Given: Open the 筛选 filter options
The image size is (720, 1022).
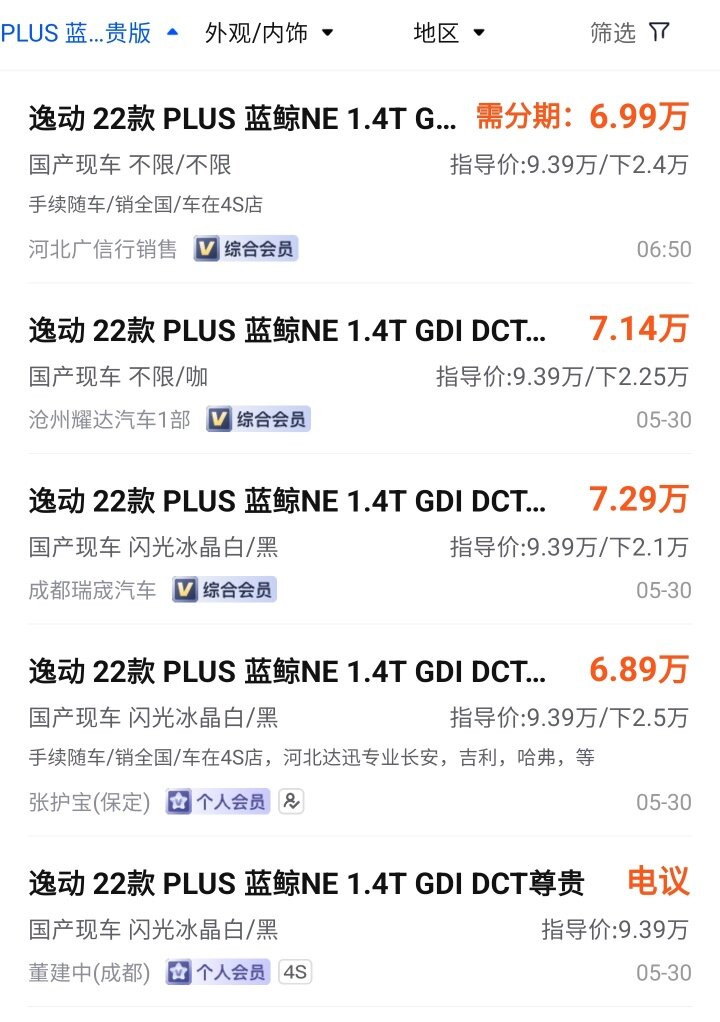Looking at the screenshot, I should [x=629, y=33].
